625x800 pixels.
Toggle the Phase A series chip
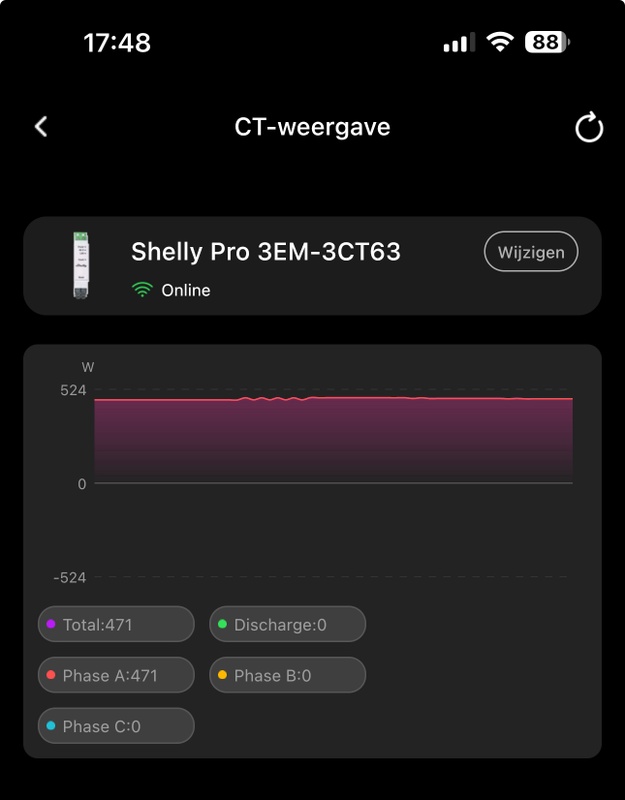coord(116,675)
